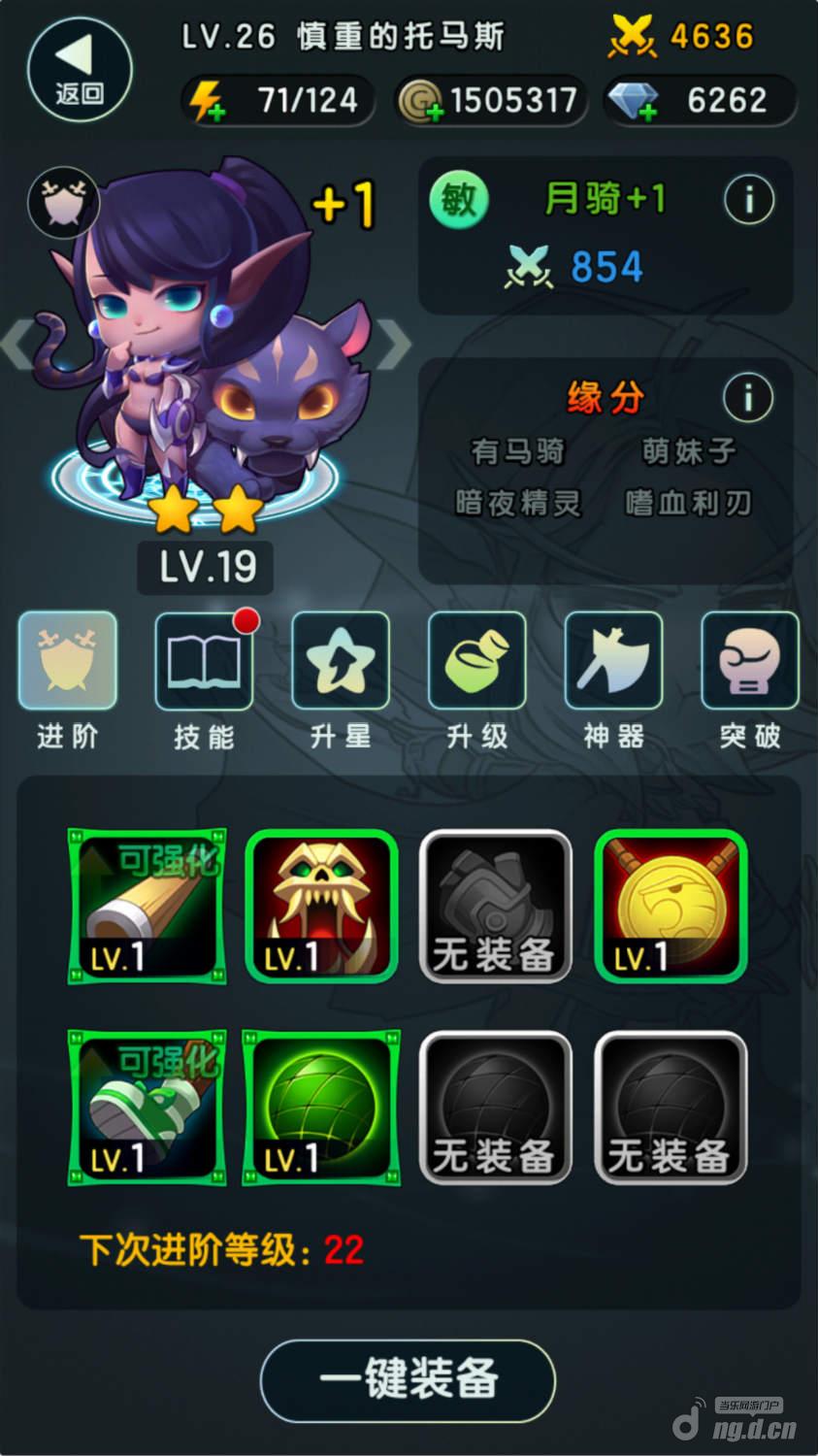Open the 技能 skills tab

[204, 679]
